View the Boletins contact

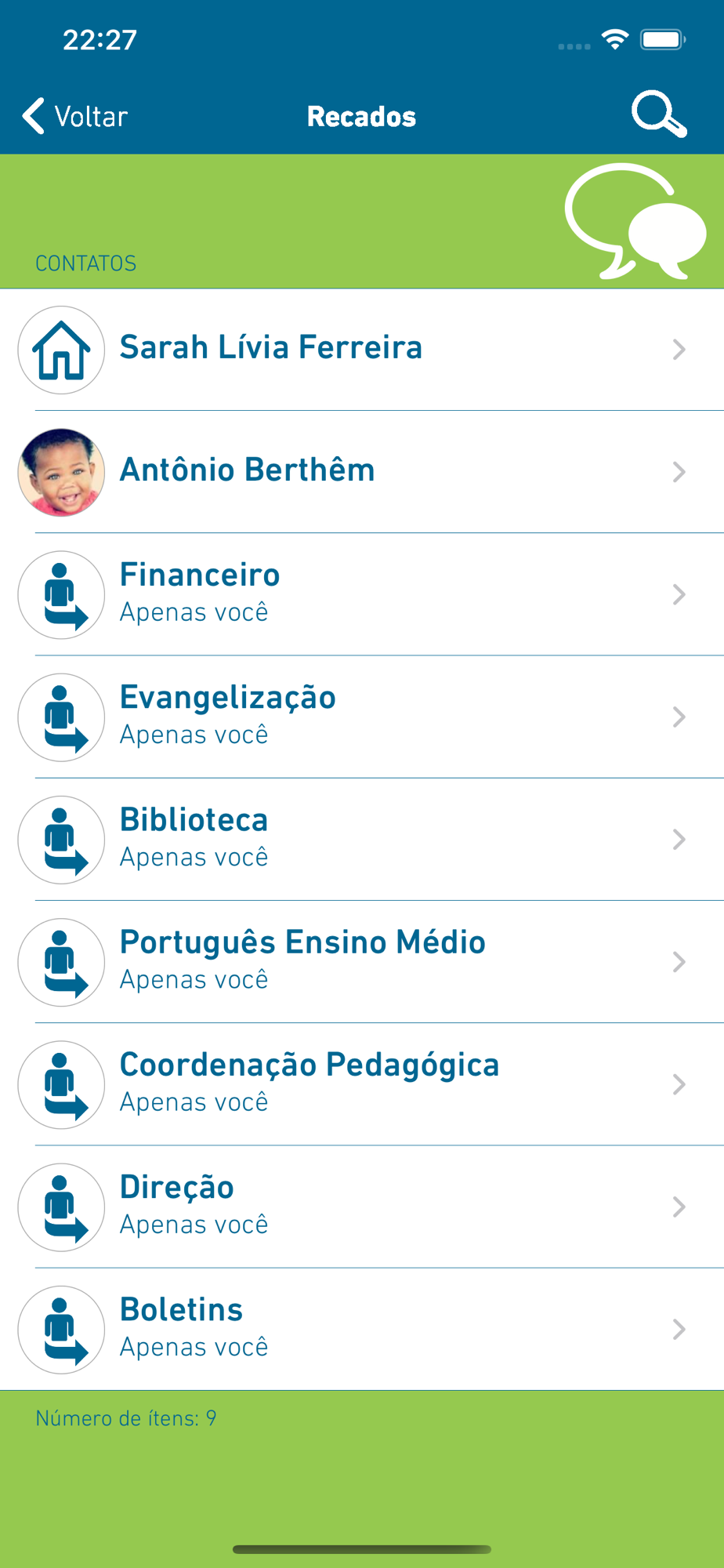[360, 1327]
